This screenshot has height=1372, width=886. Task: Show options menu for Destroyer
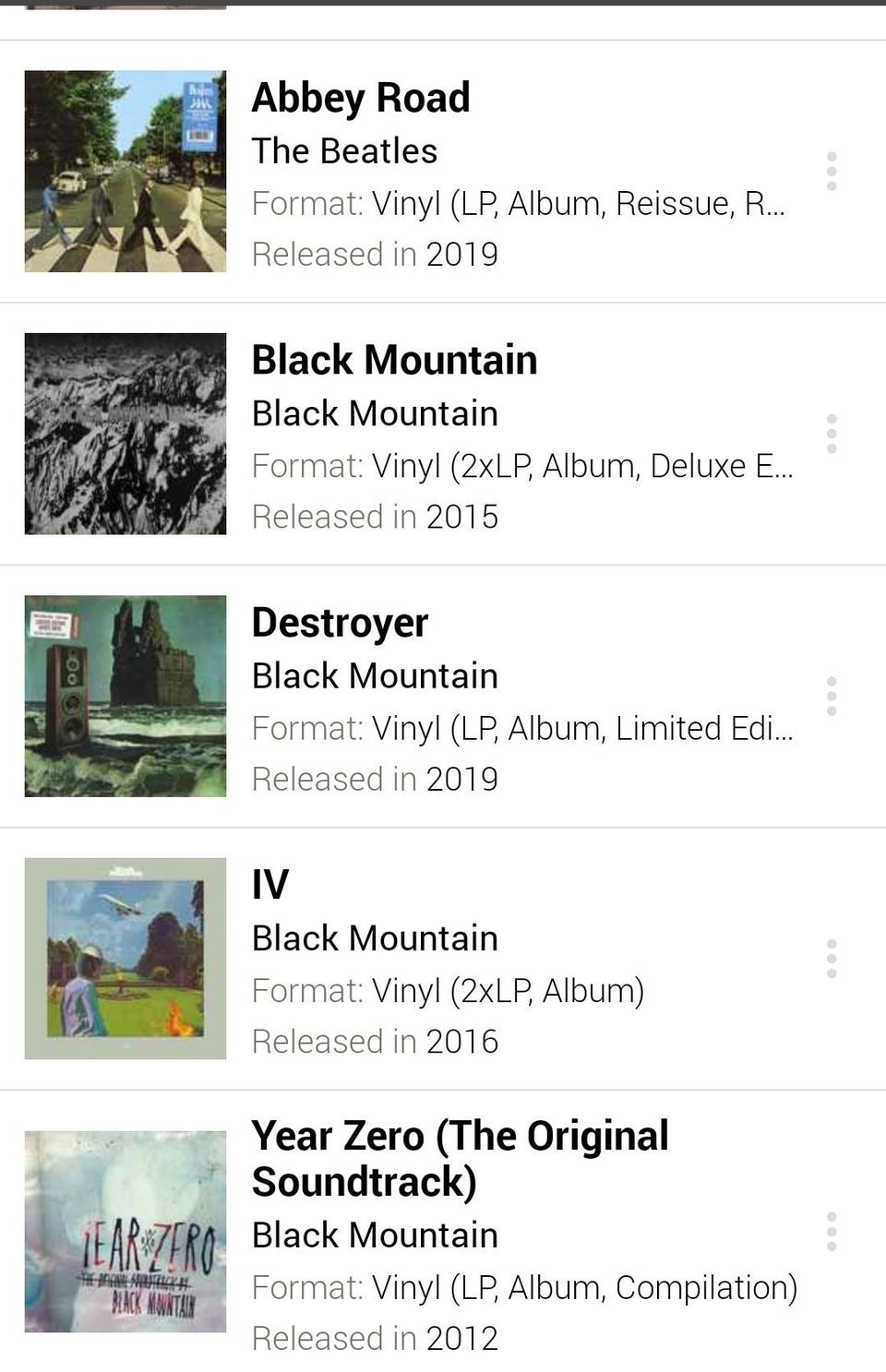(832, 697)
